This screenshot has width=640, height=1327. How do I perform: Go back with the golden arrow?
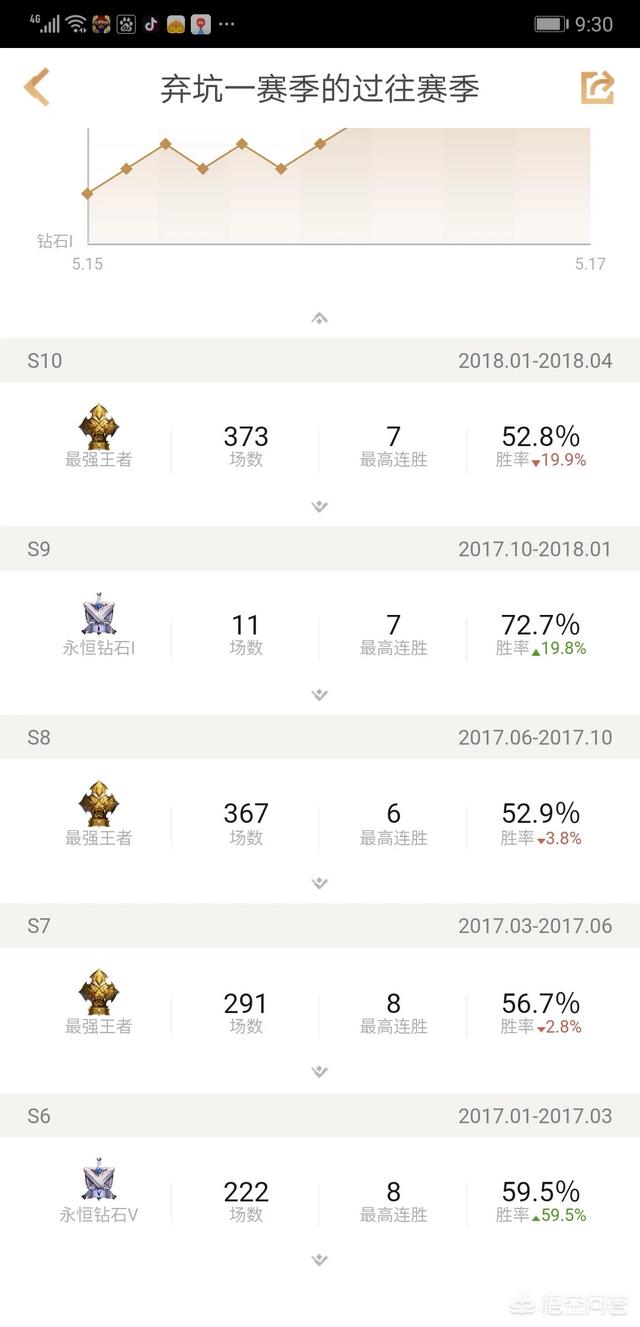(37, 88)
